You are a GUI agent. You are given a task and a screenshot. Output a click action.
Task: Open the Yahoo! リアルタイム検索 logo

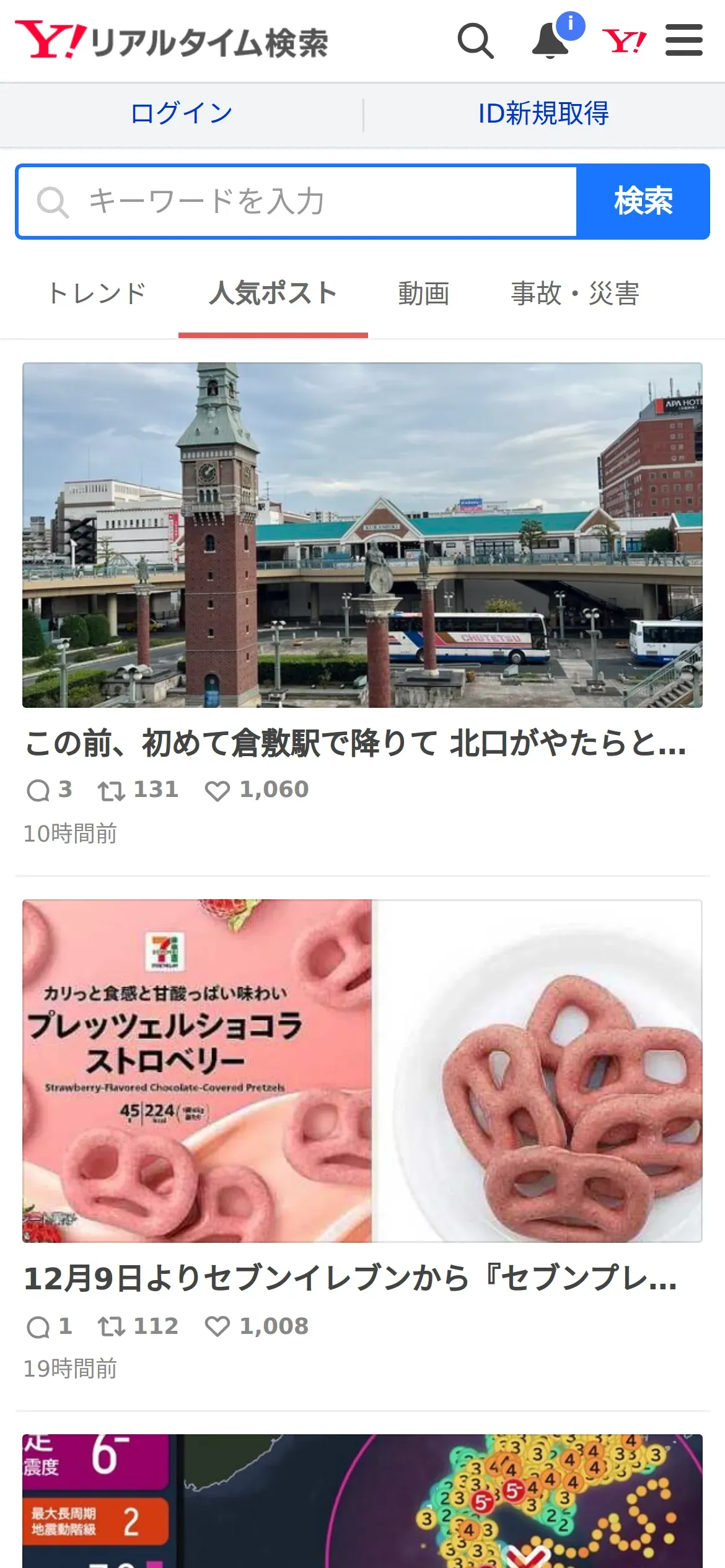(172, 41)
